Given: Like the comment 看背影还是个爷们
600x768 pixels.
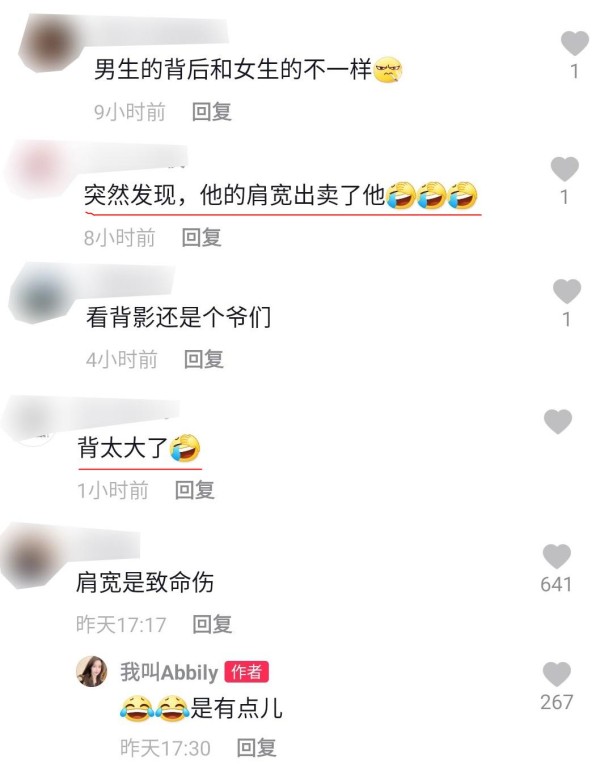Looking at the screenshot, I should click(x=567, y=291).
